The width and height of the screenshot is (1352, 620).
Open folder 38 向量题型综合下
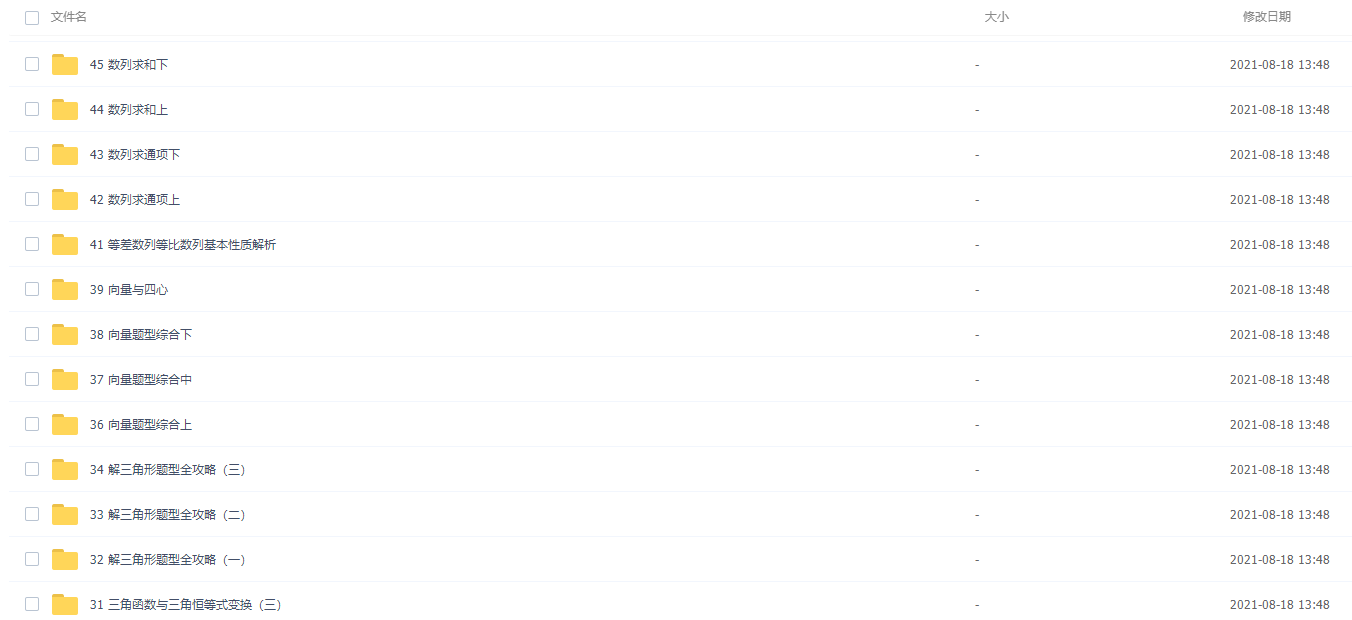(x=140, y=335)
